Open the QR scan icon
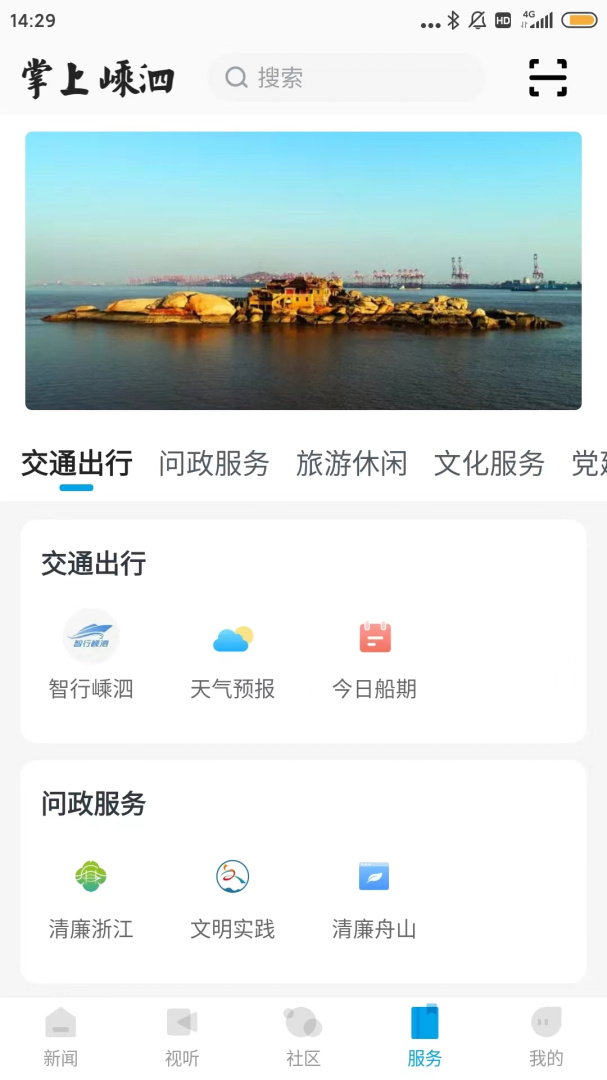 547,78
